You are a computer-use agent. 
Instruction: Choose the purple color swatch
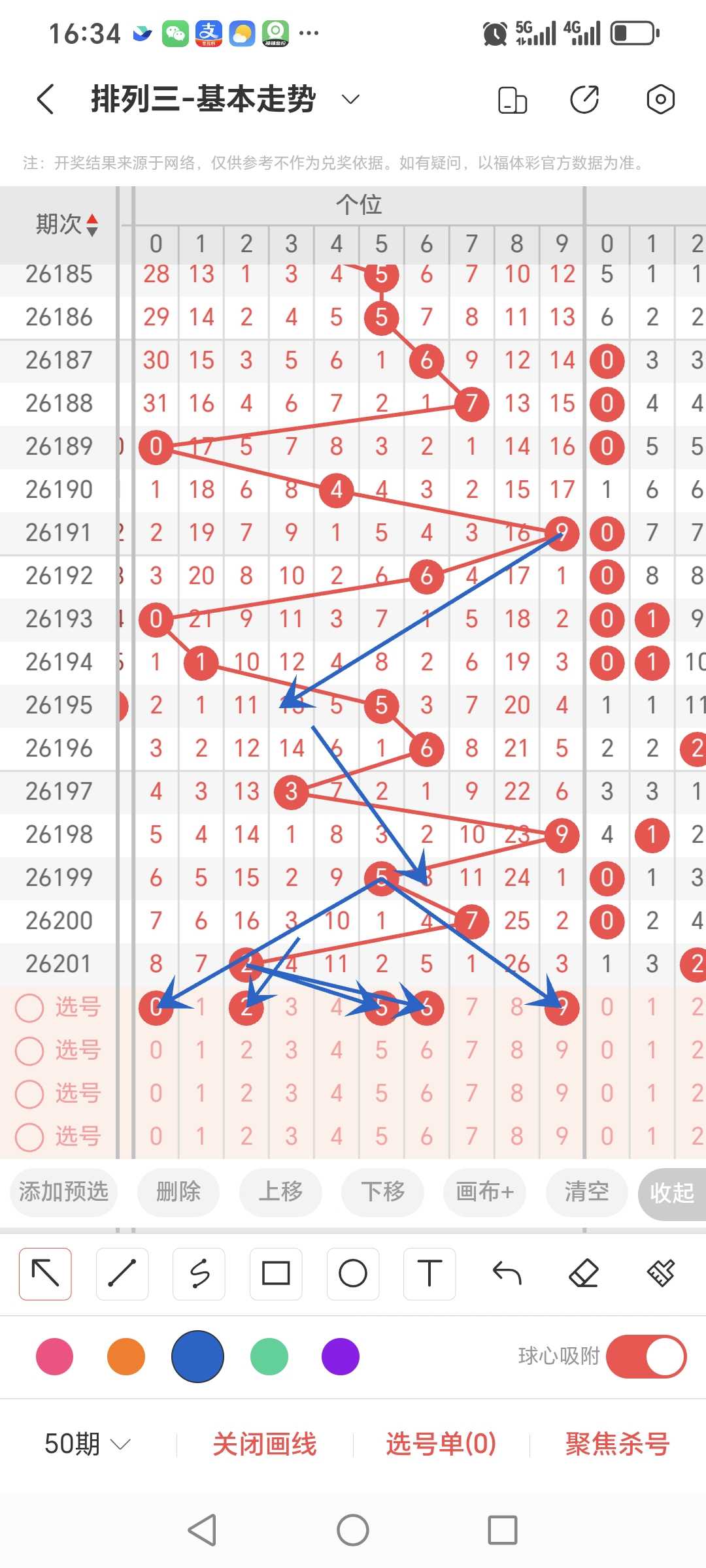341,1356
